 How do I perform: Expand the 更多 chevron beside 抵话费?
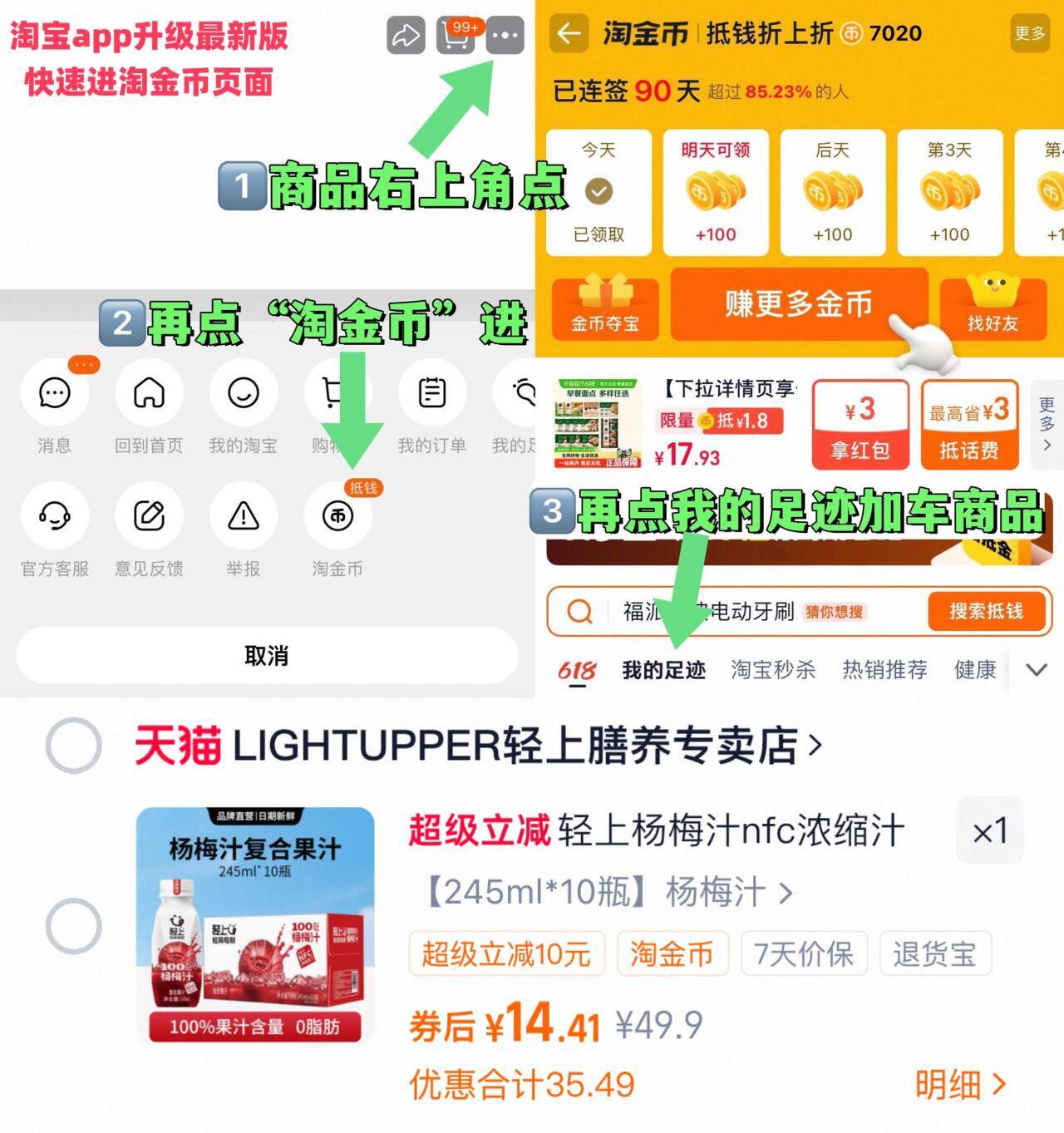1045,423
